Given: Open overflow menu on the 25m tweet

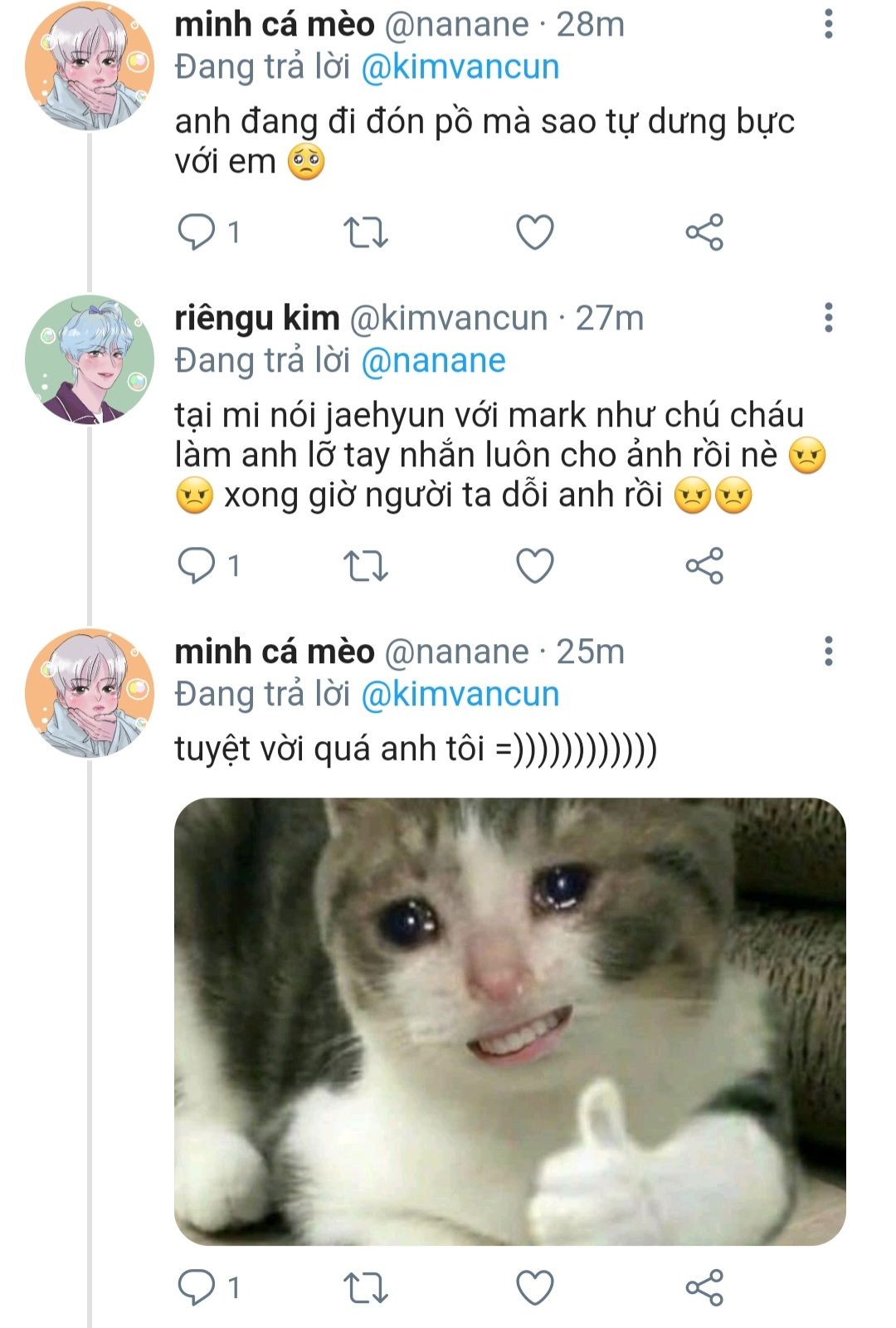Looking at the screenshot, I should [x=828, y=652].
